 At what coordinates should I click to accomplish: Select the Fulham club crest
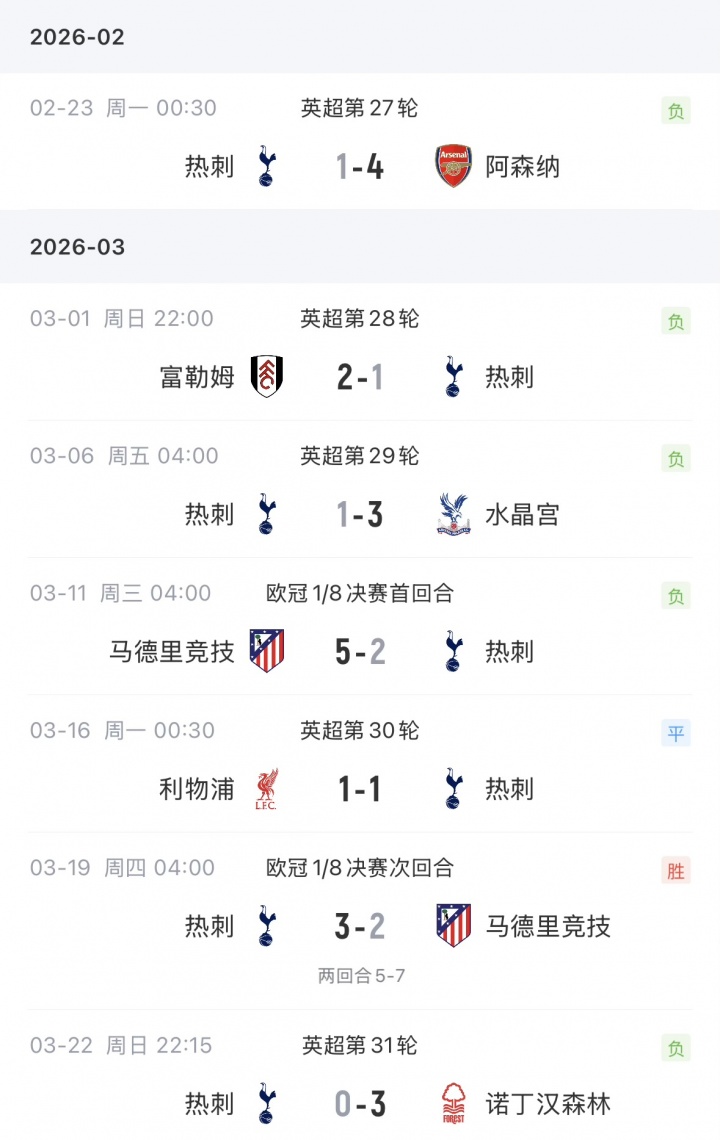tap(267, 376)
